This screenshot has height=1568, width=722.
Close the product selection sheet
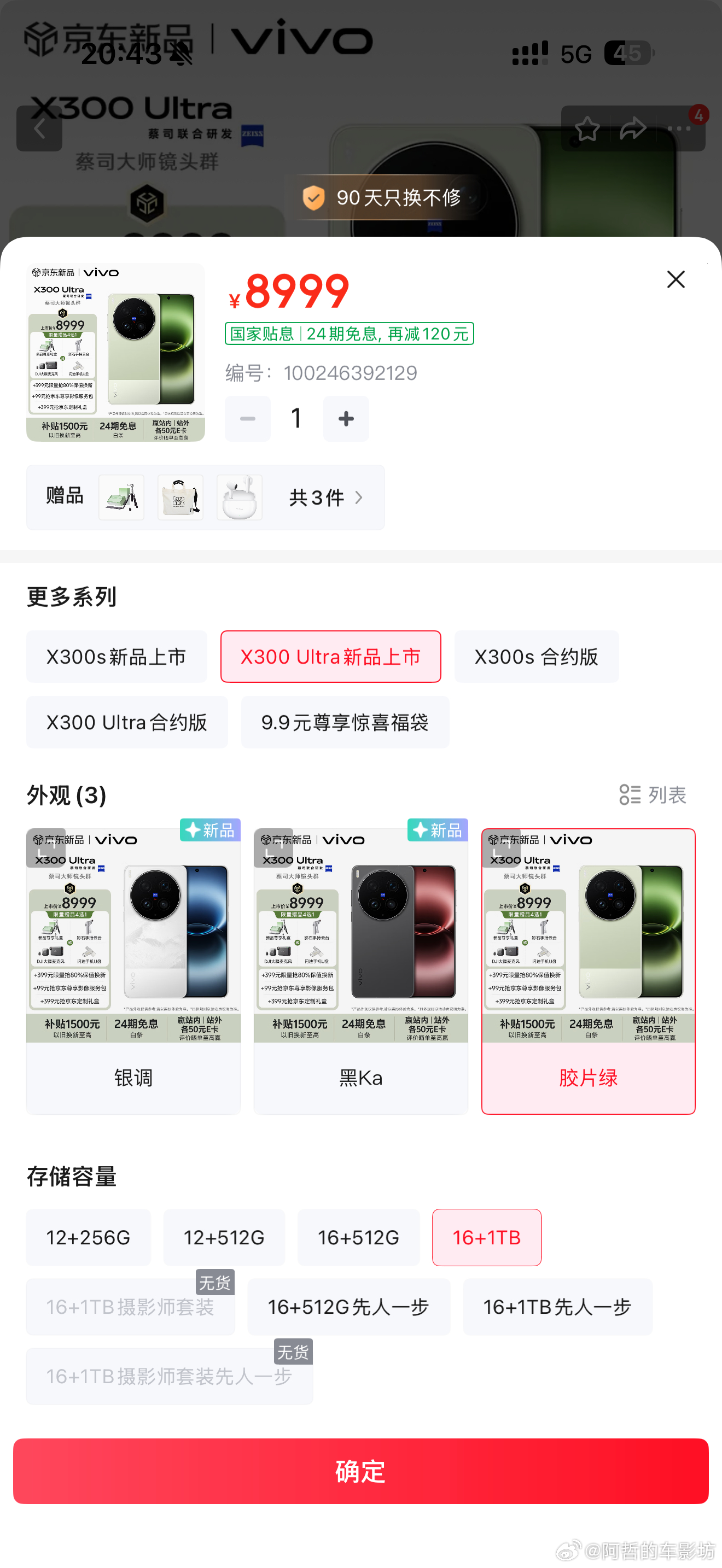[676, 279]
